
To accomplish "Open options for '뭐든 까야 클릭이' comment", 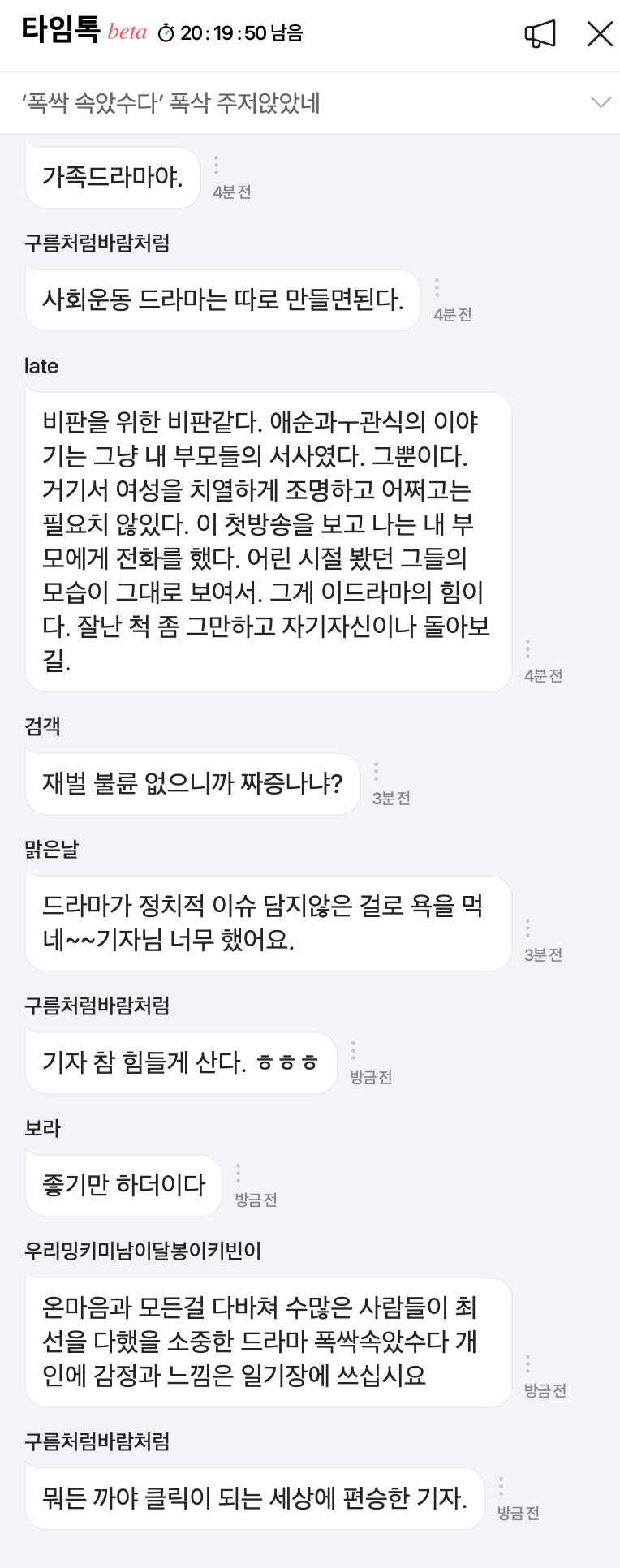I will click(x=501, y=1486).
